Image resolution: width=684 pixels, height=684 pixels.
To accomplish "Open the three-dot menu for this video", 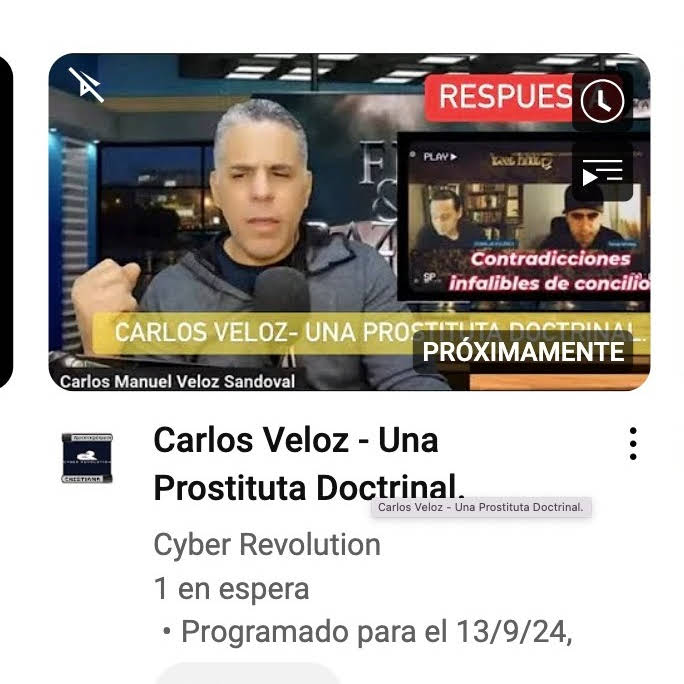I will click(633, 443).
